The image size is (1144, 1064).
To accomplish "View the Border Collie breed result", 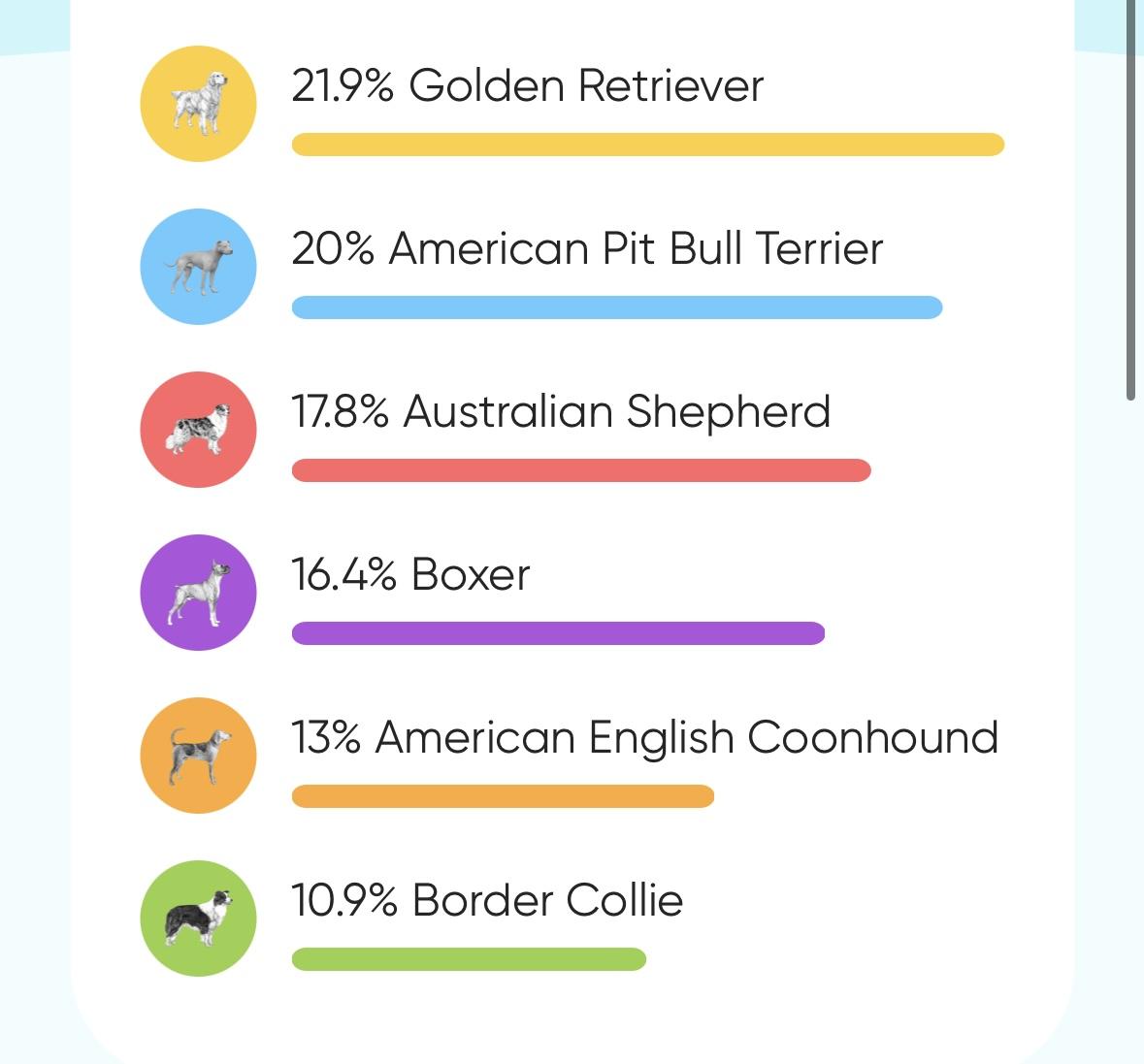I will [x=487, y=901].
